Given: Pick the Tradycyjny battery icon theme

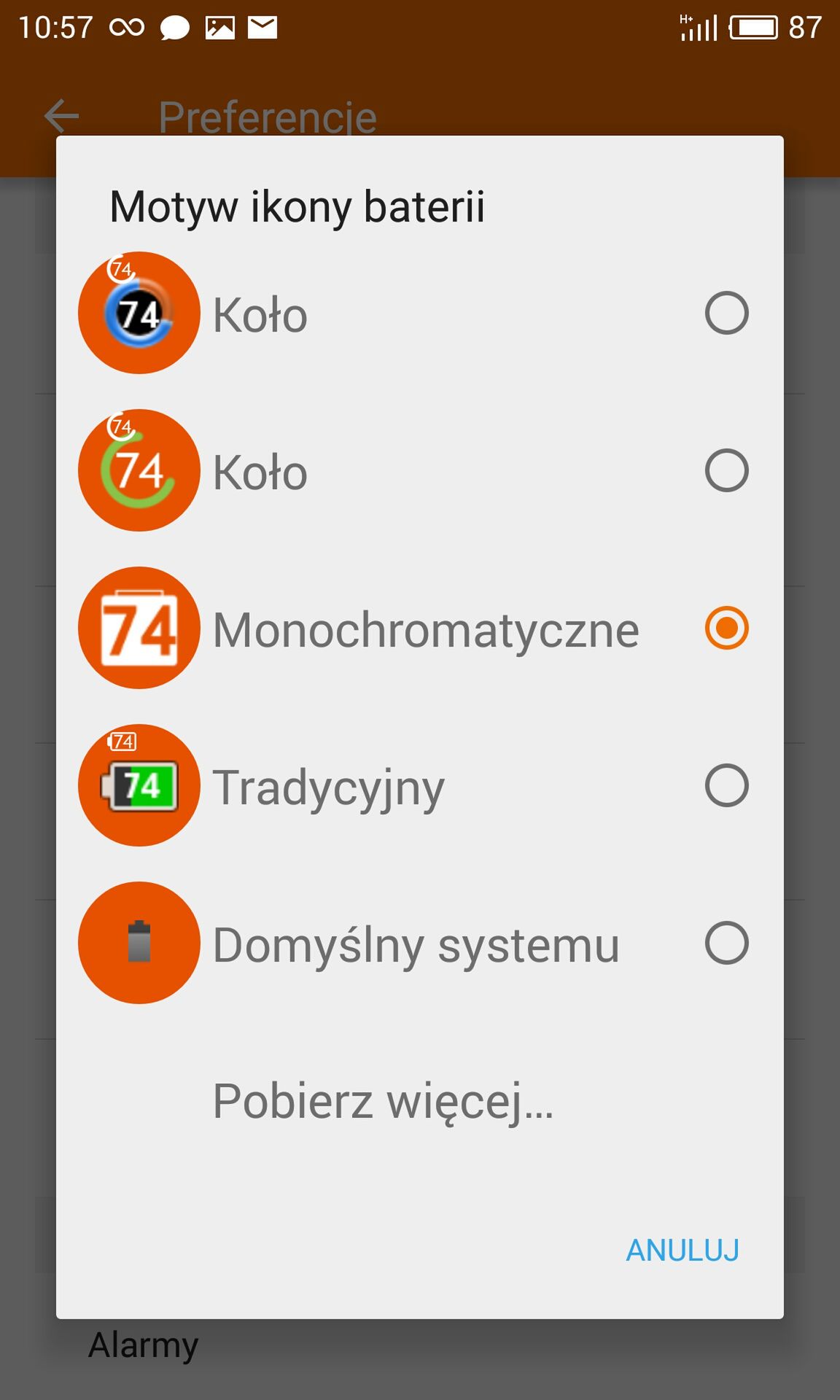Looking at the screenshot, I should pyautogui.click(x=419, y=785).
